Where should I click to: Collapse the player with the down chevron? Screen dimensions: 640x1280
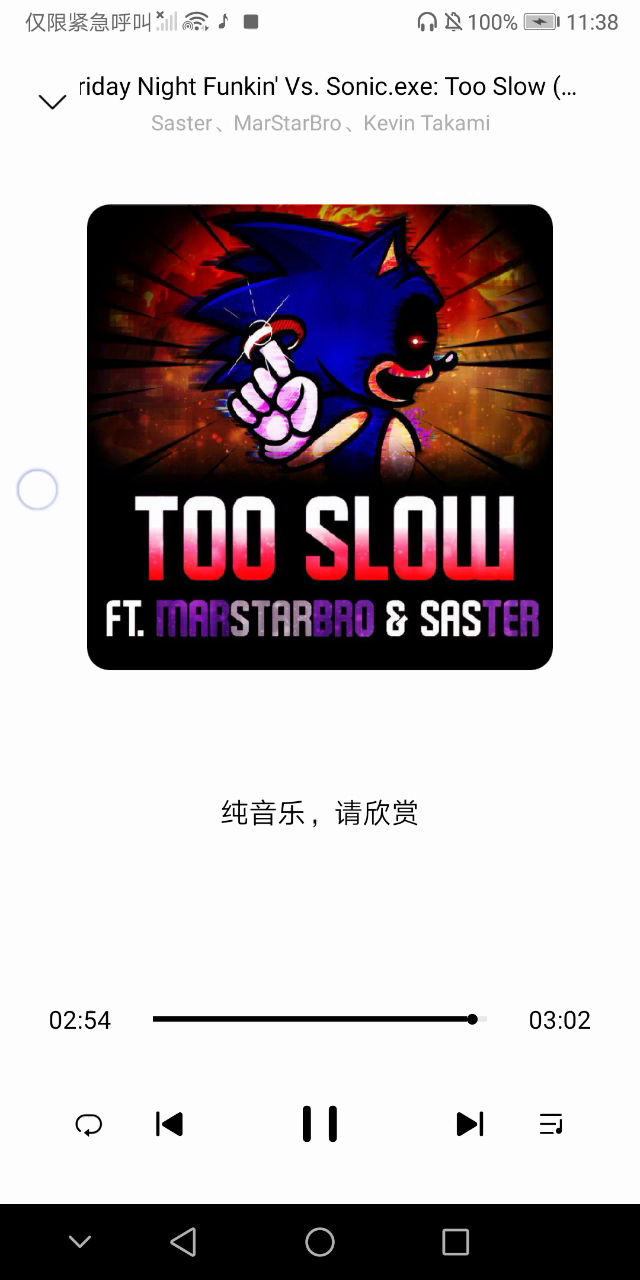(x=52, y=101)
